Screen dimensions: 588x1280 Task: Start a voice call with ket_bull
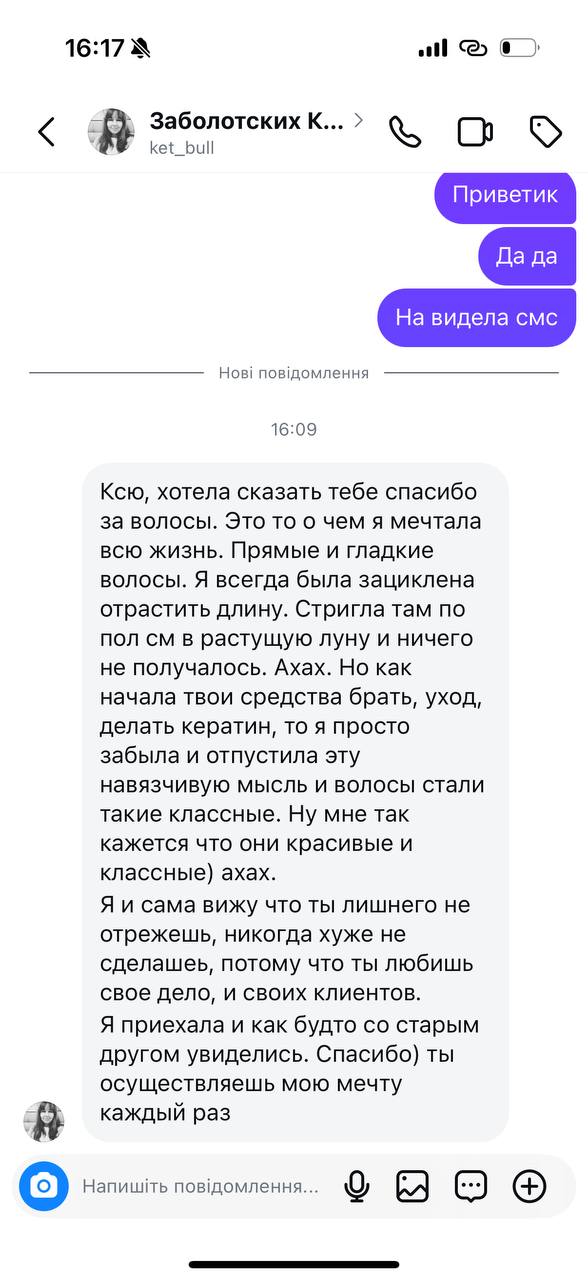pyautogui.click(x=405, y=132)
